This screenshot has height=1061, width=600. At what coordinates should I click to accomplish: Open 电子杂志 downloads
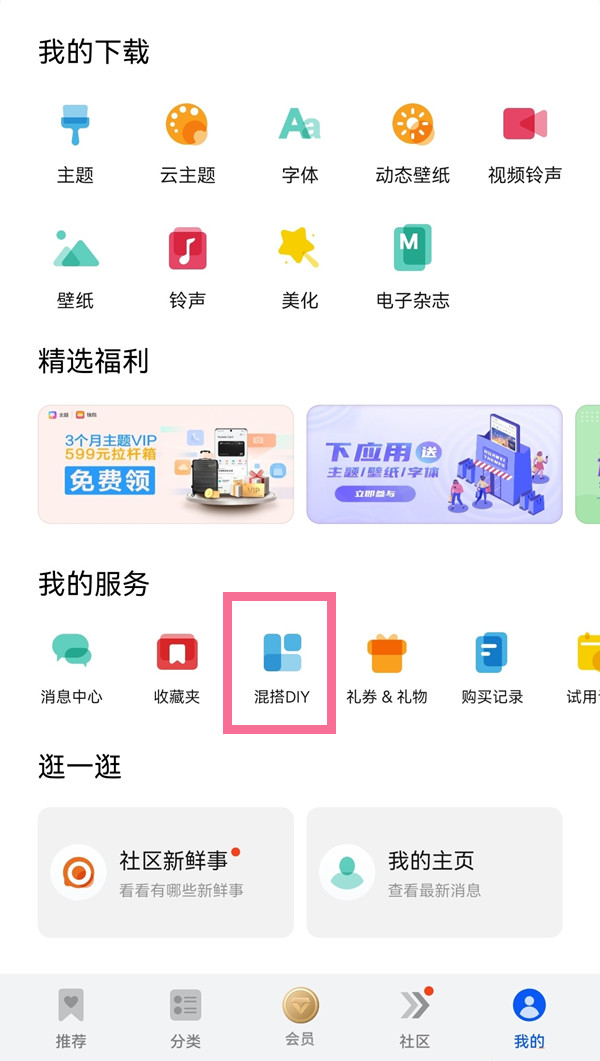pos(412,266)
